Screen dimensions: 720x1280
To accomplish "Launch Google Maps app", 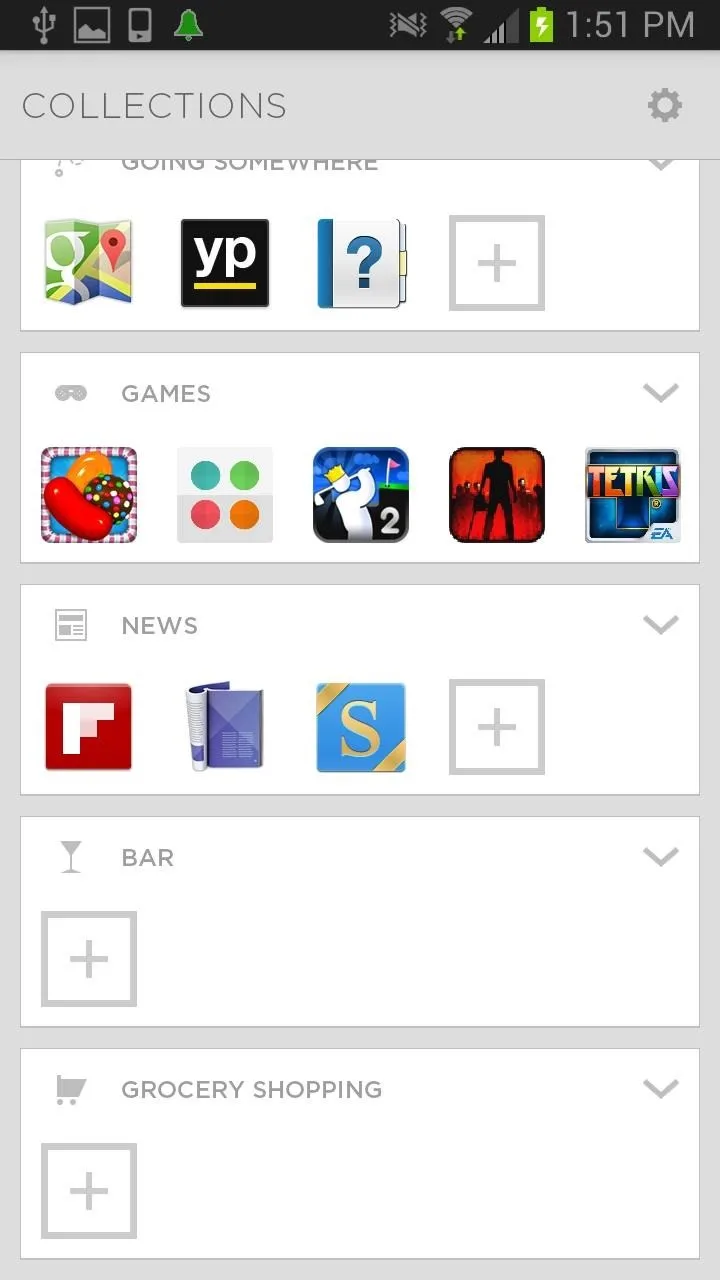I will point(88,263).
